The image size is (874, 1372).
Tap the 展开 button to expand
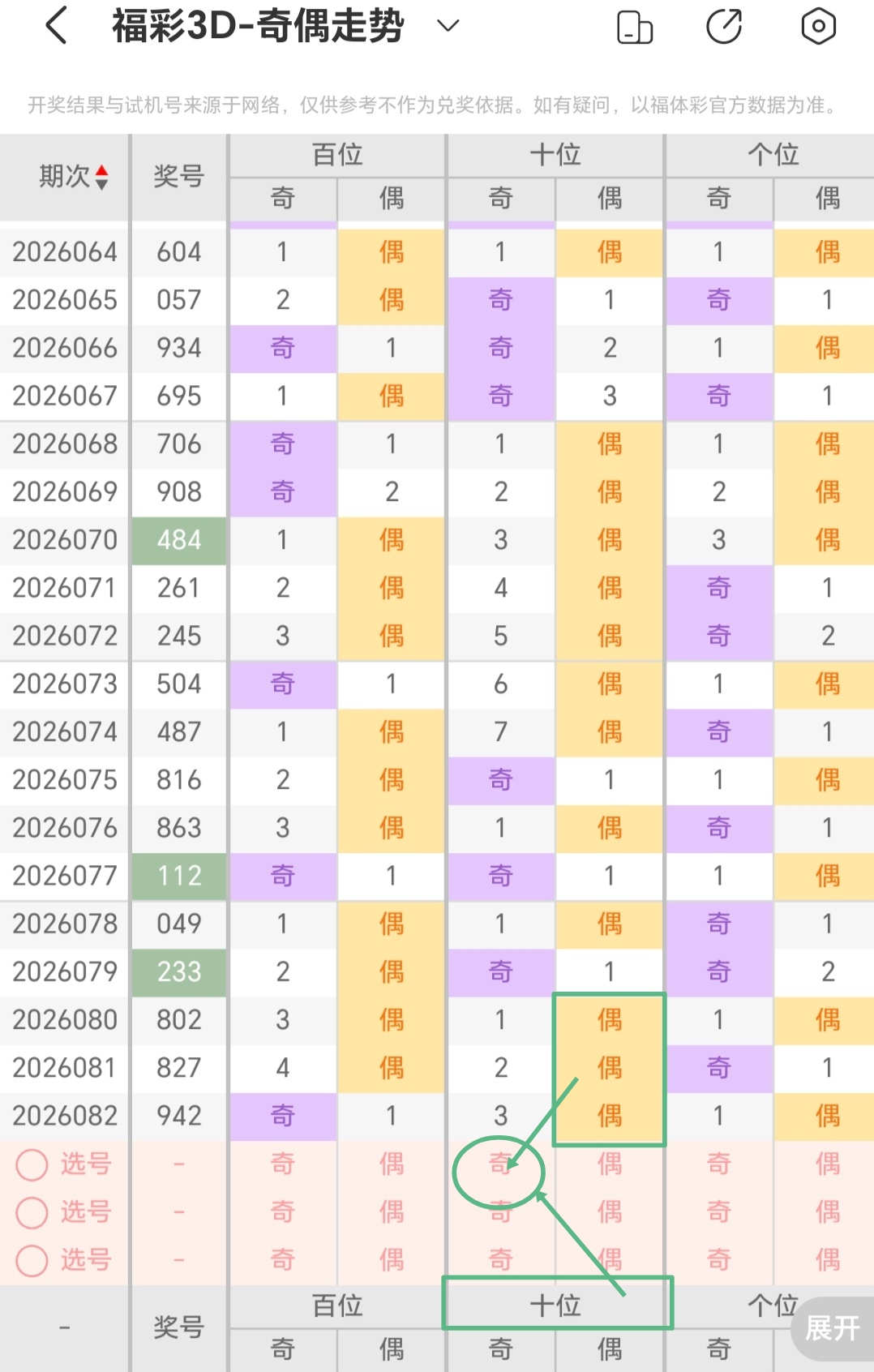pos(833,1328)
